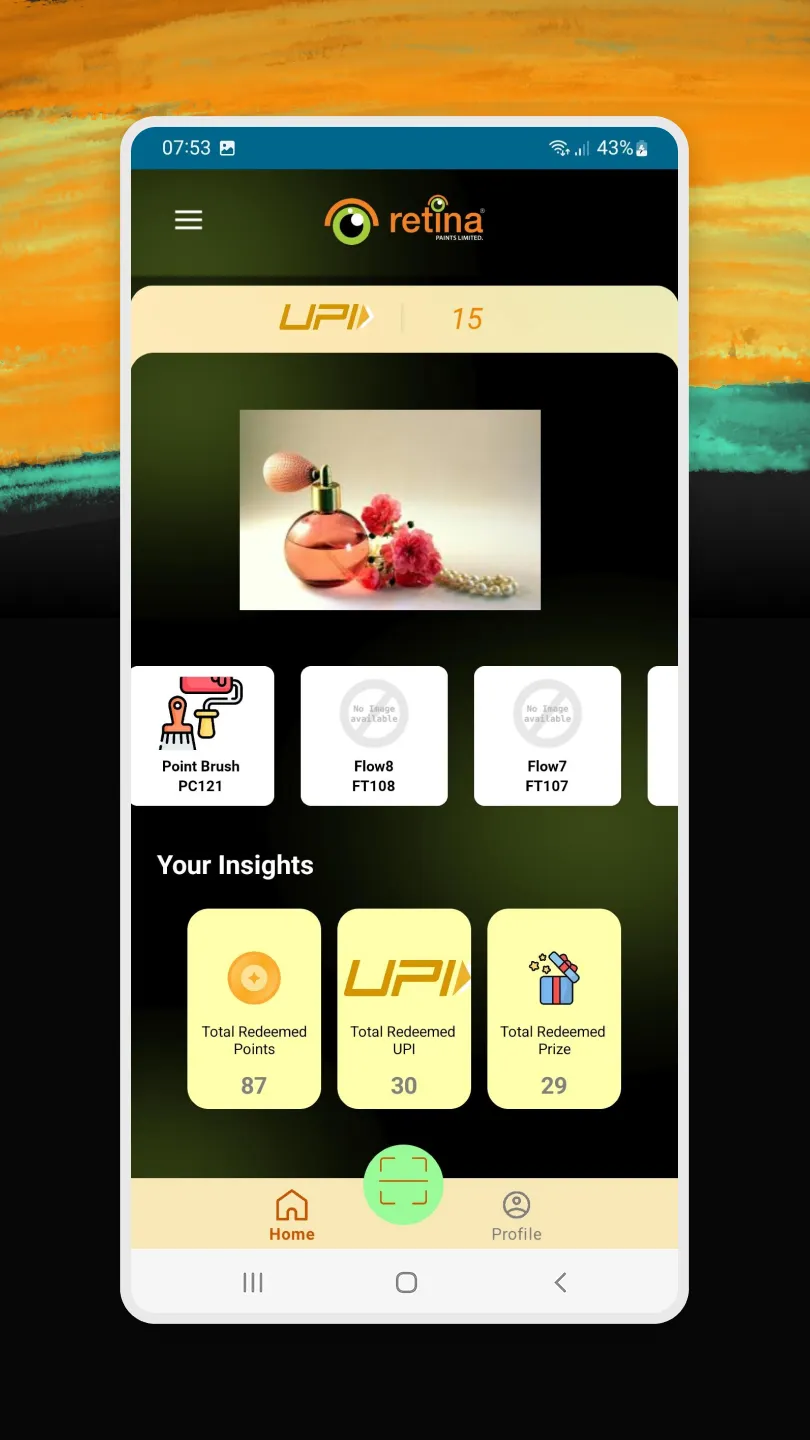This screenshot has width=810, height=1440.
Task: Go back using the system back button
Action: click(x=560, y=1282)
